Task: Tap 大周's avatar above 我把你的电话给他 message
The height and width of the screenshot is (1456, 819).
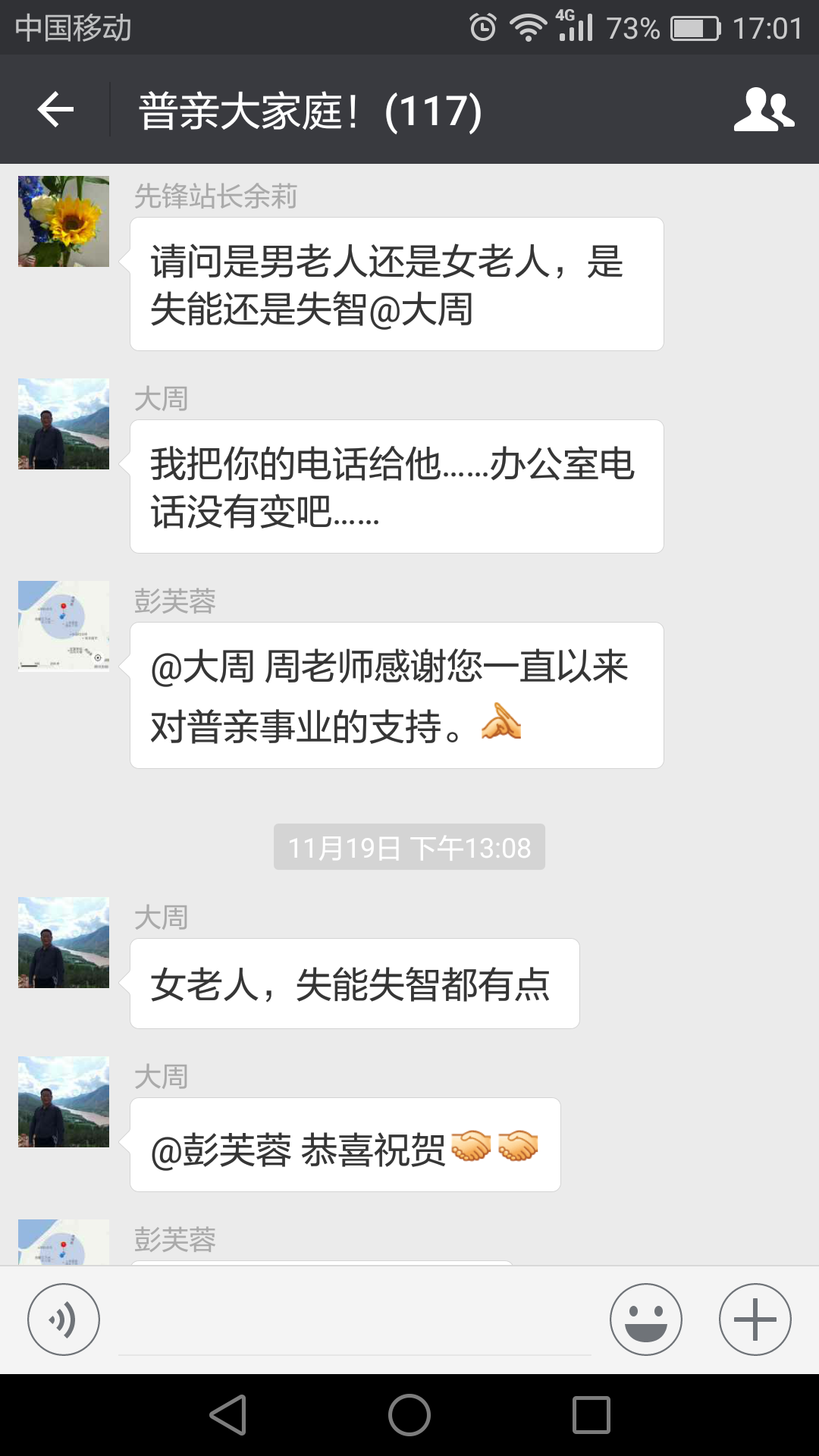Action: pos(64,424)
